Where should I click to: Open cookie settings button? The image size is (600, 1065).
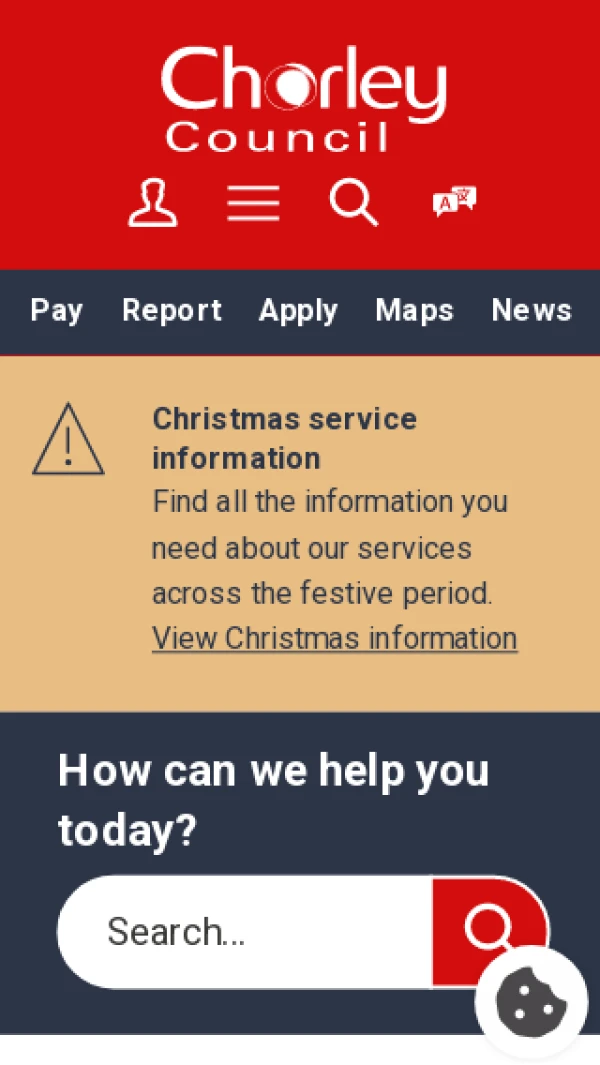[x=531, y=1002]
